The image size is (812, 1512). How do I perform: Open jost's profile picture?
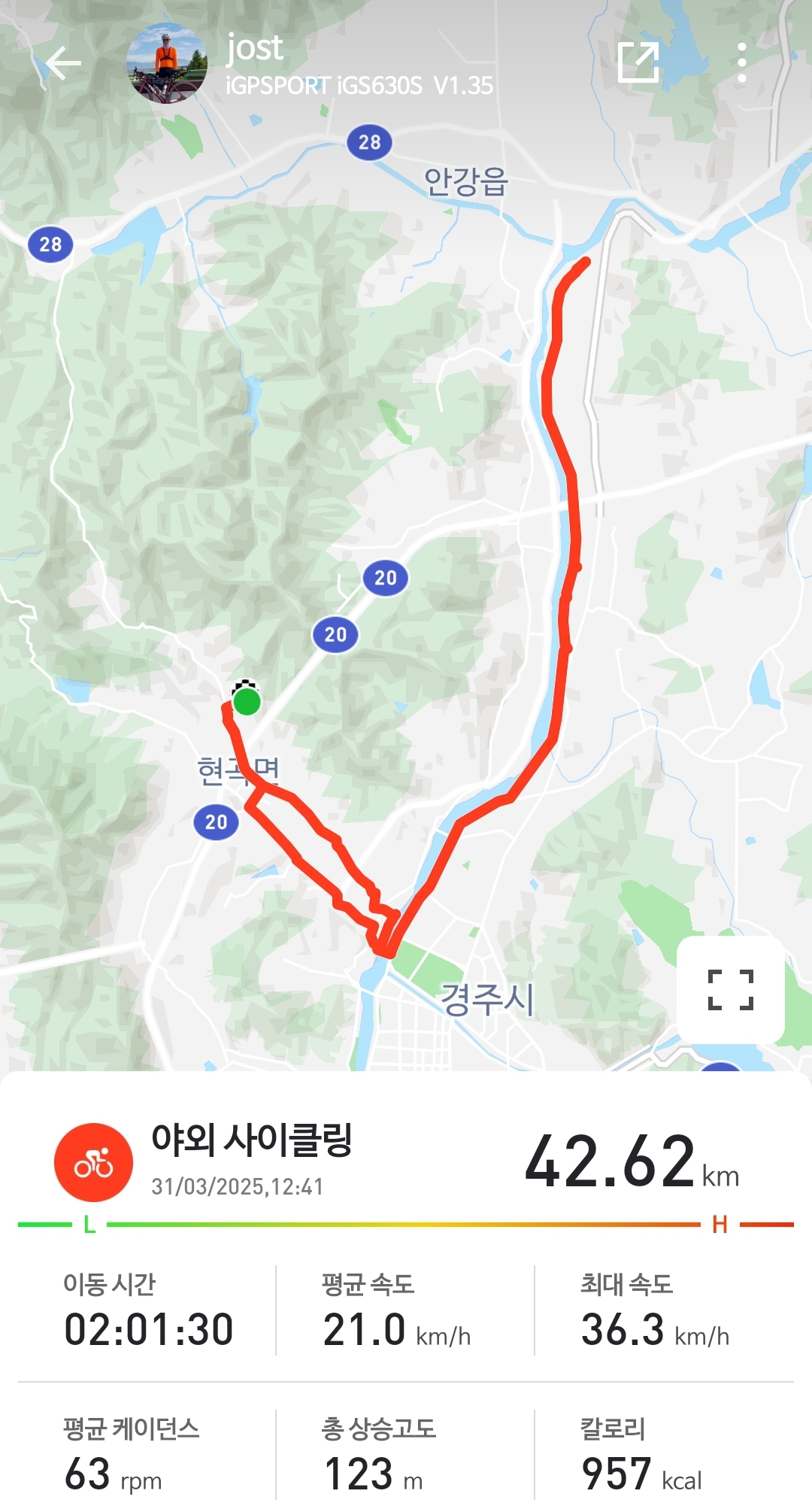click(166, 63)
